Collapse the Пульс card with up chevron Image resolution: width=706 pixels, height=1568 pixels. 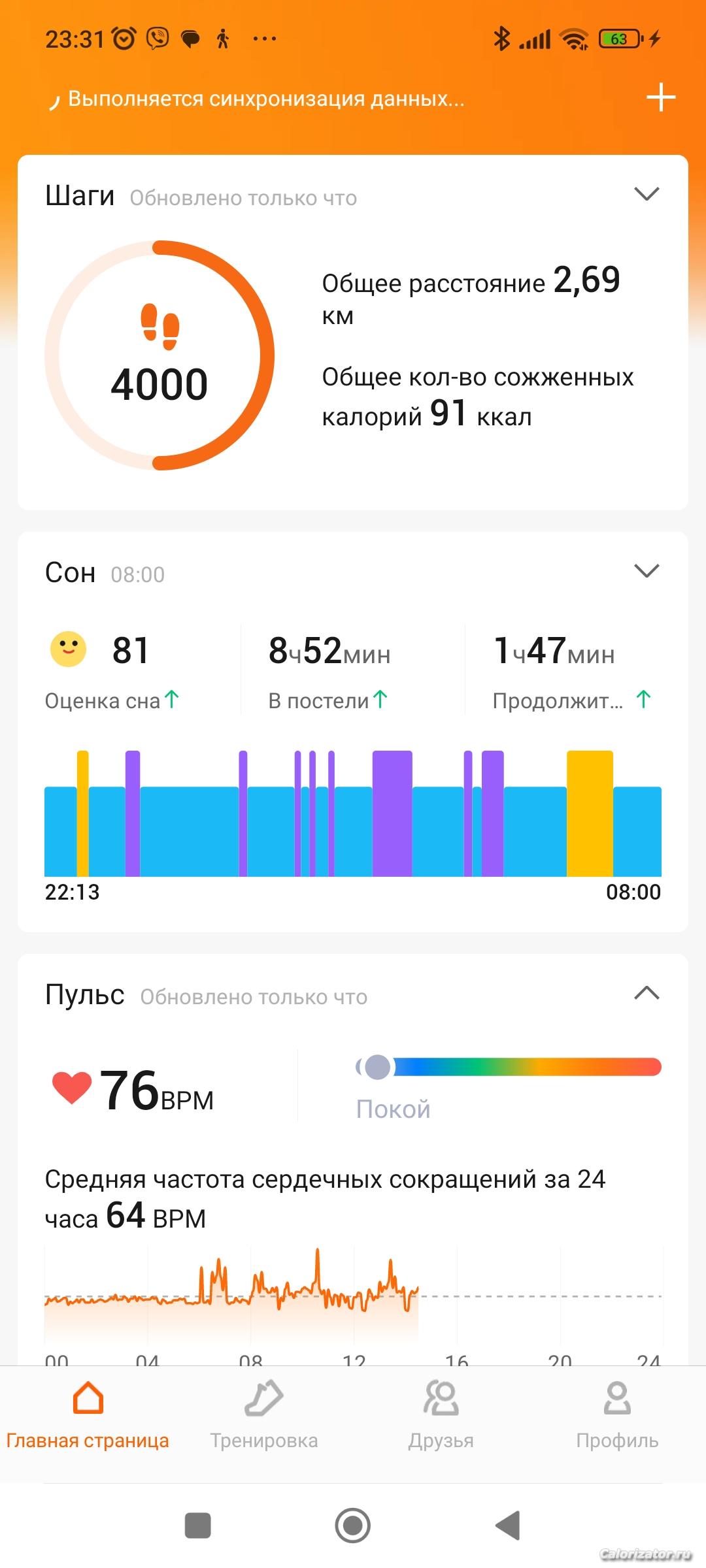coord(647,993)
